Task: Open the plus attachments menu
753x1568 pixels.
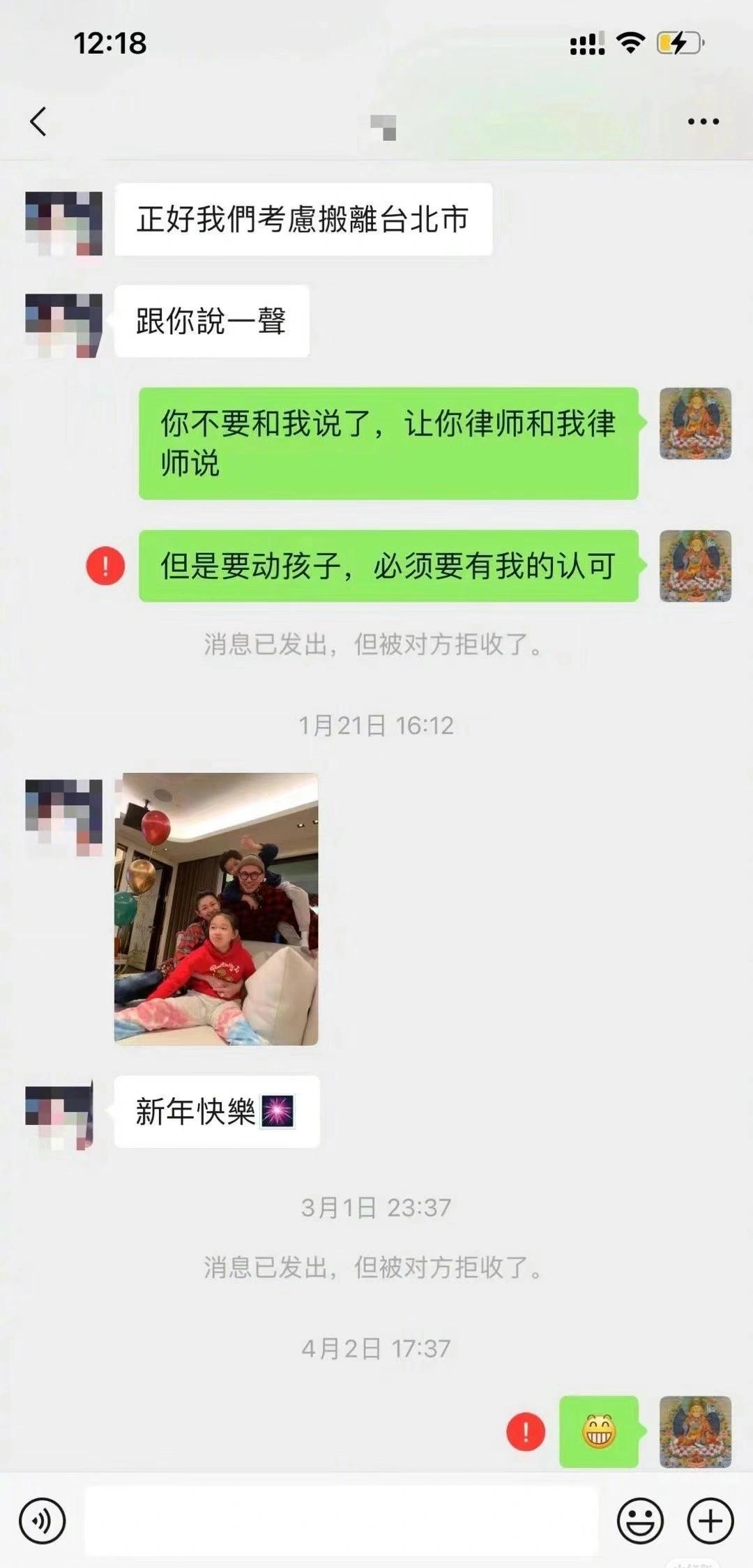Action: 710,1521
